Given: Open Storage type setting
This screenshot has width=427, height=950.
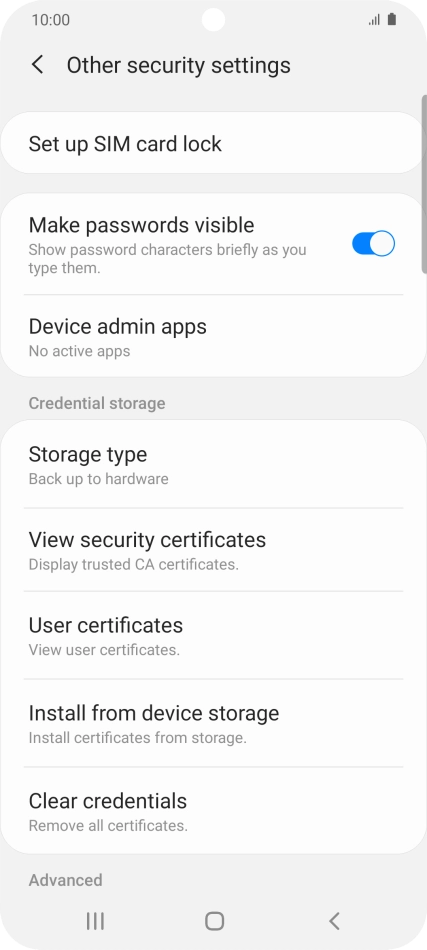Looking at the screenshot, I should [213, 465].
